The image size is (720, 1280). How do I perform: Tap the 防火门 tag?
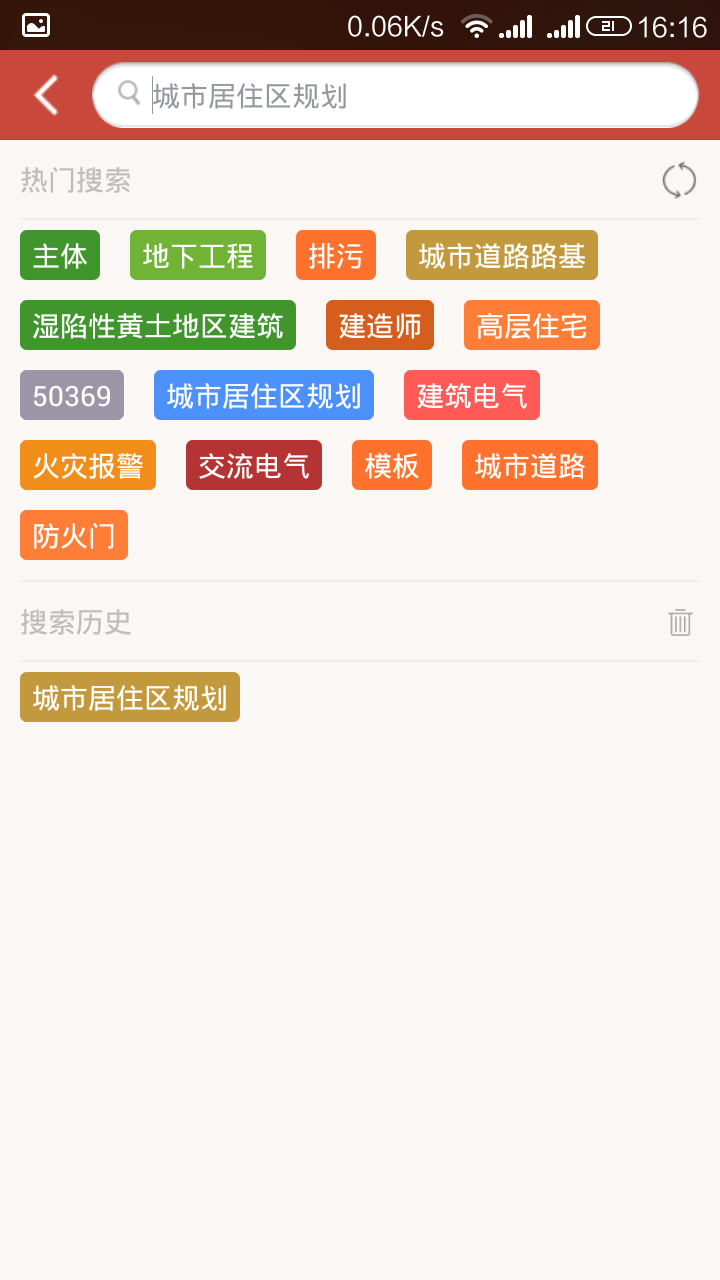tap(73, 535)
